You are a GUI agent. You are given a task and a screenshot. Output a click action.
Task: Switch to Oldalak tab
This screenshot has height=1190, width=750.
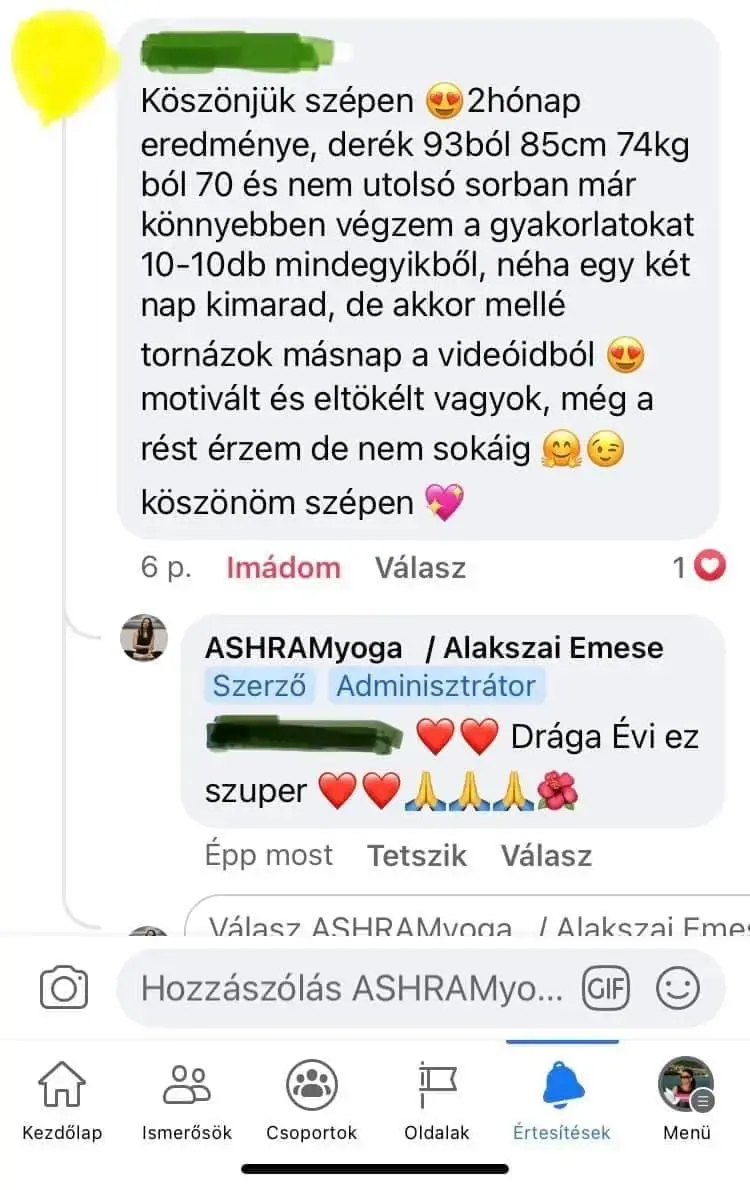(437, 1100)
